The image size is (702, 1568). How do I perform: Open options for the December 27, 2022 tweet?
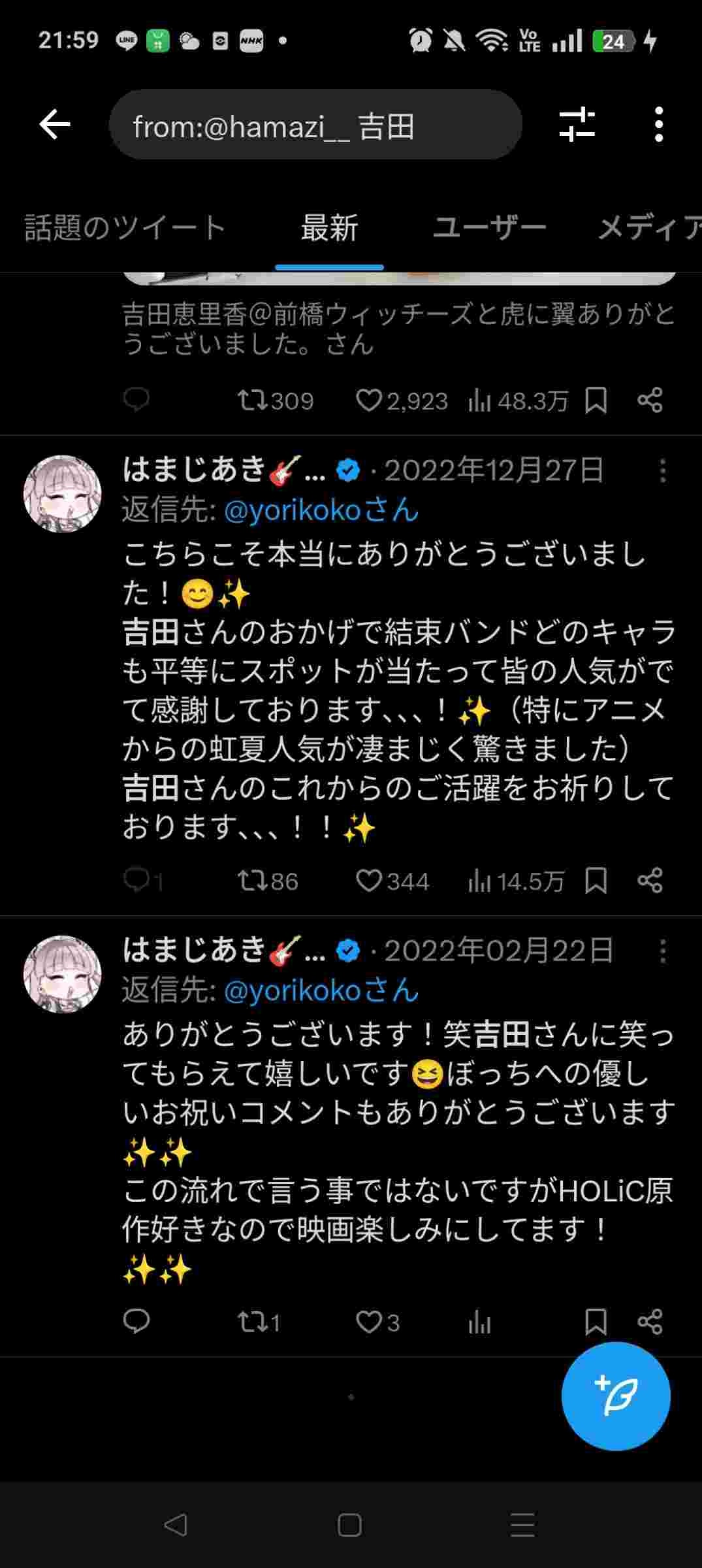[x=662, y=470]
